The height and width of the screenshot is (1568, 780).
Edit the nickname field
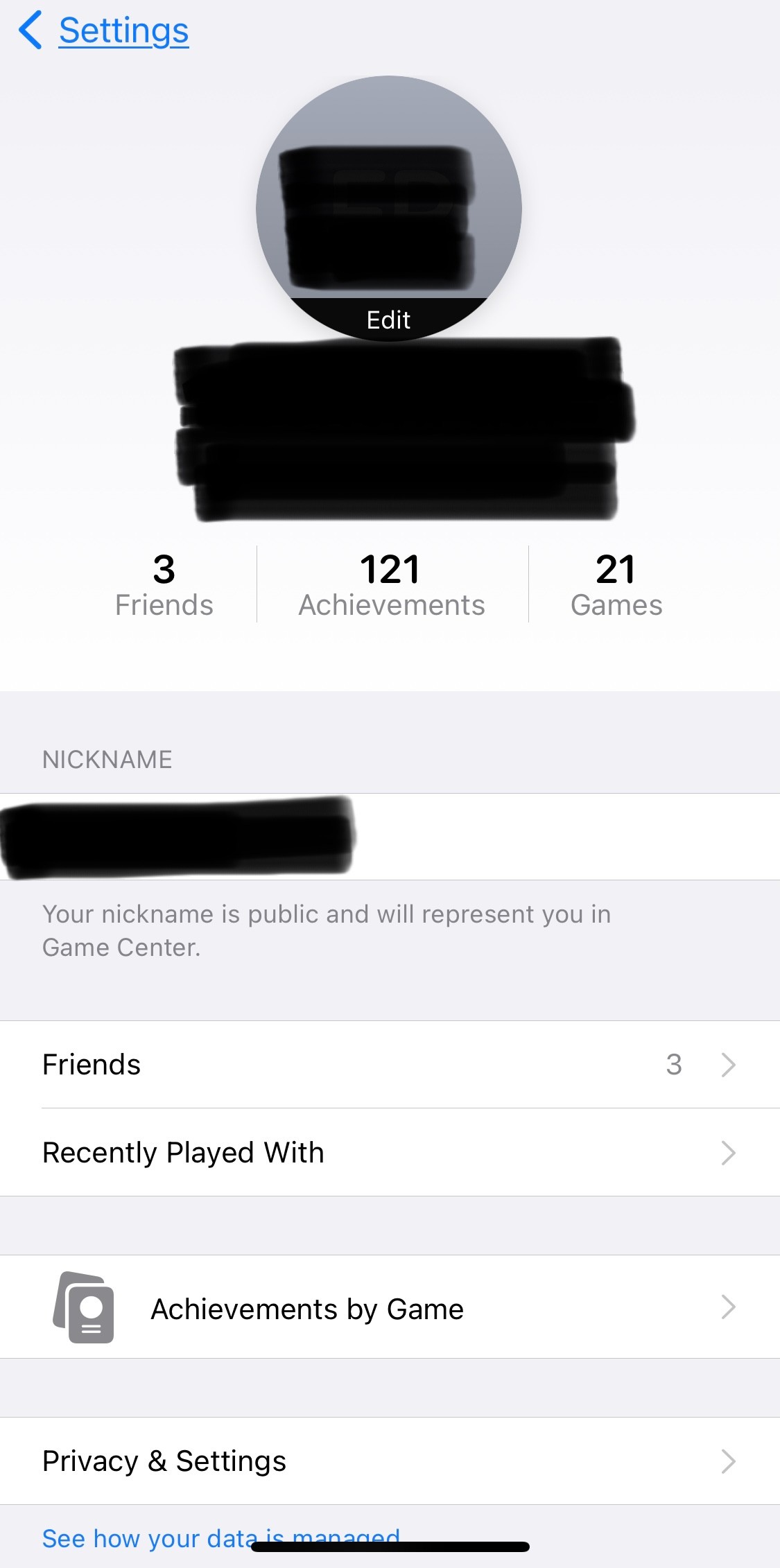pyautogui.click(x=390, y=837)
